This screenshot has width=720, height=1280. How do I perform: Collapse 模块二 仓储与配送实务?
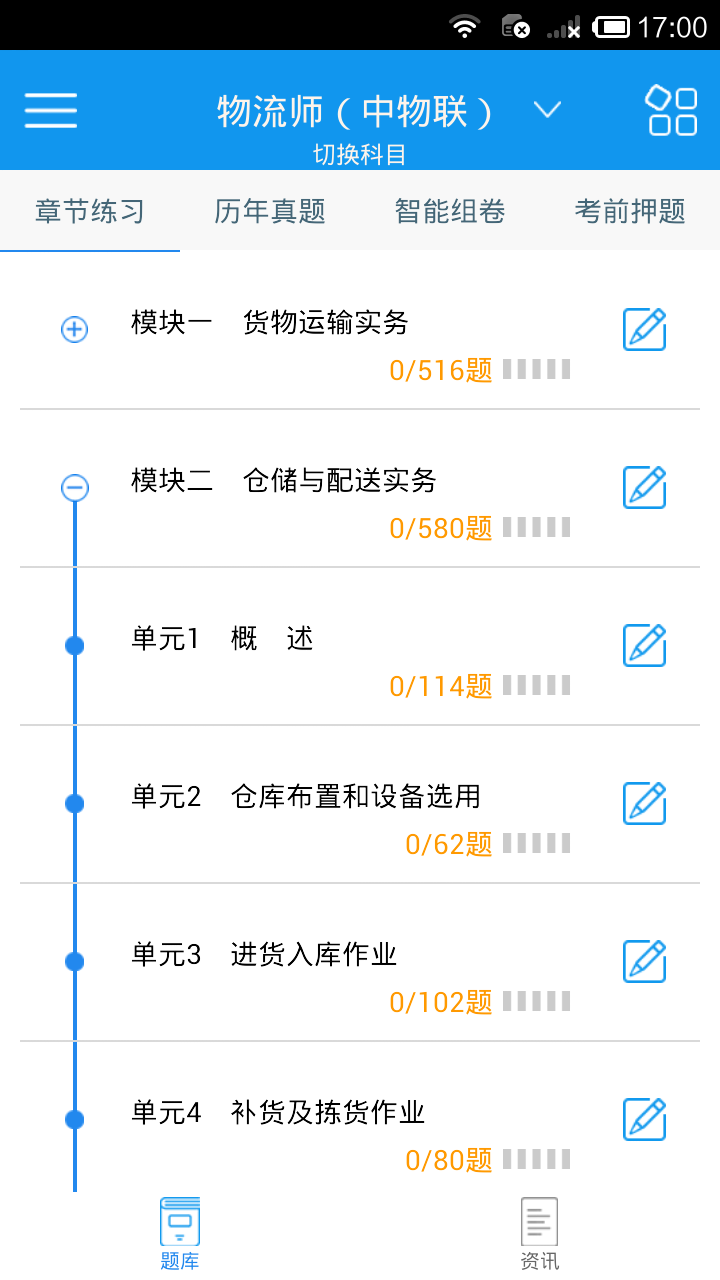[75, 487]
